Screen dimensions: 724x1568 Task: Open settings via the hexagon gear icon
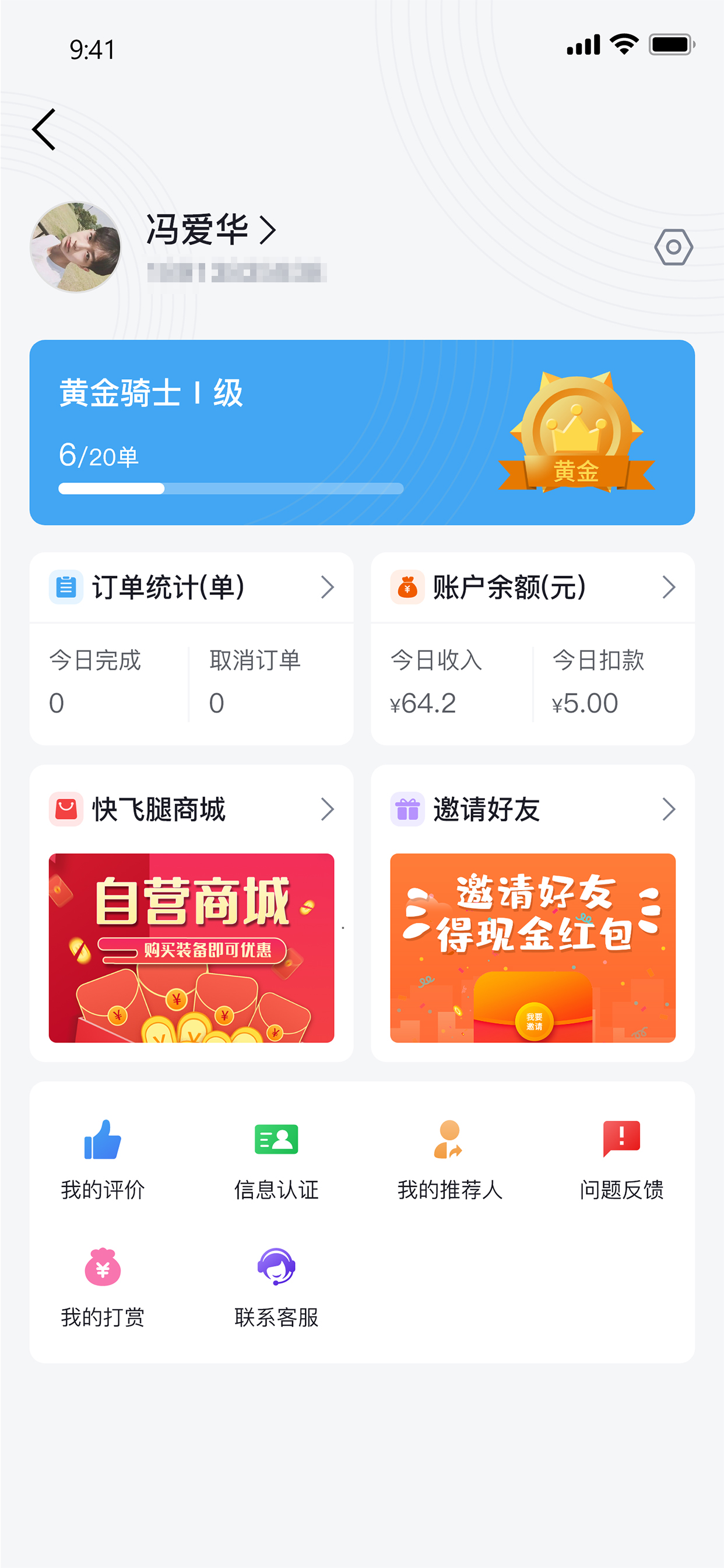[673, 247]
